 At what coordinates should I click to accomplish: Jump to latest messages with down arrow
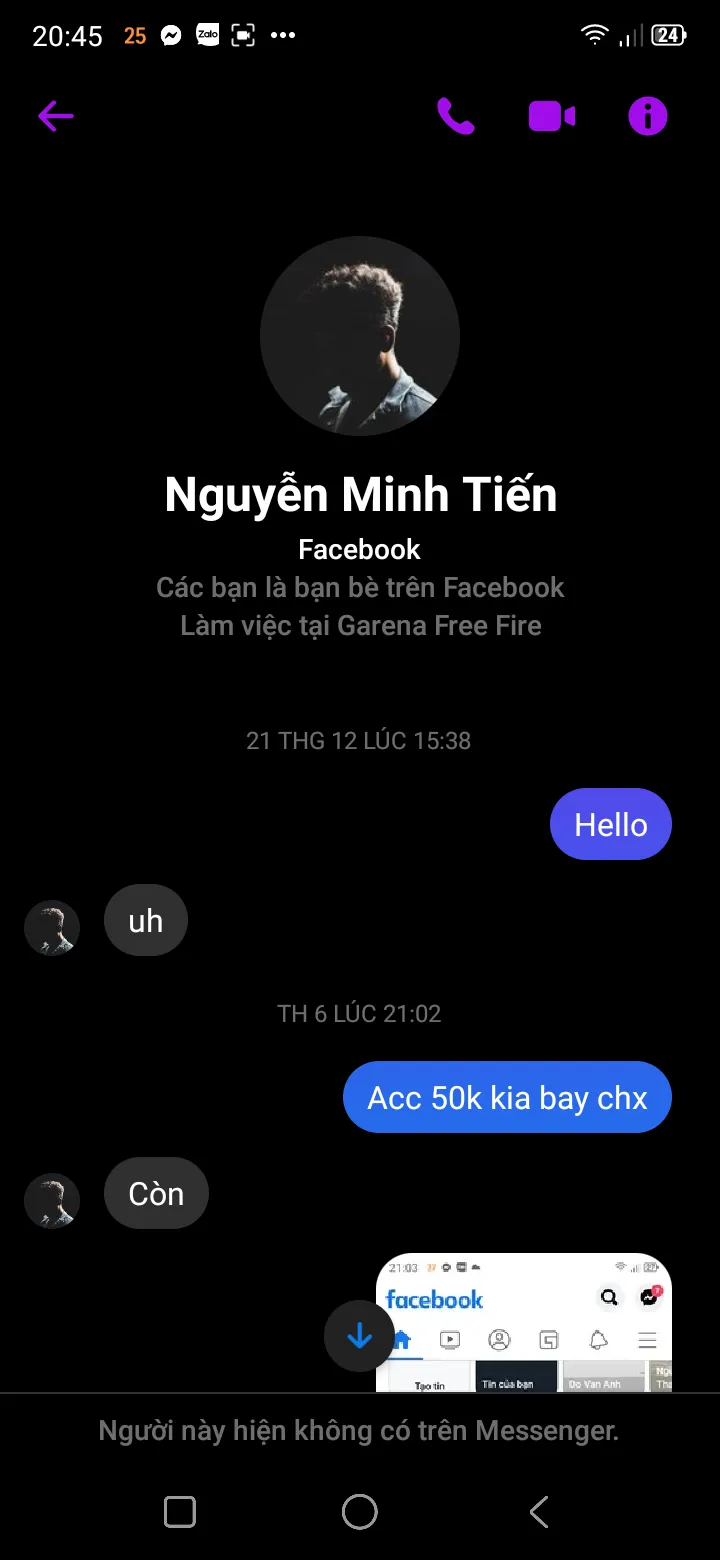359,1336
